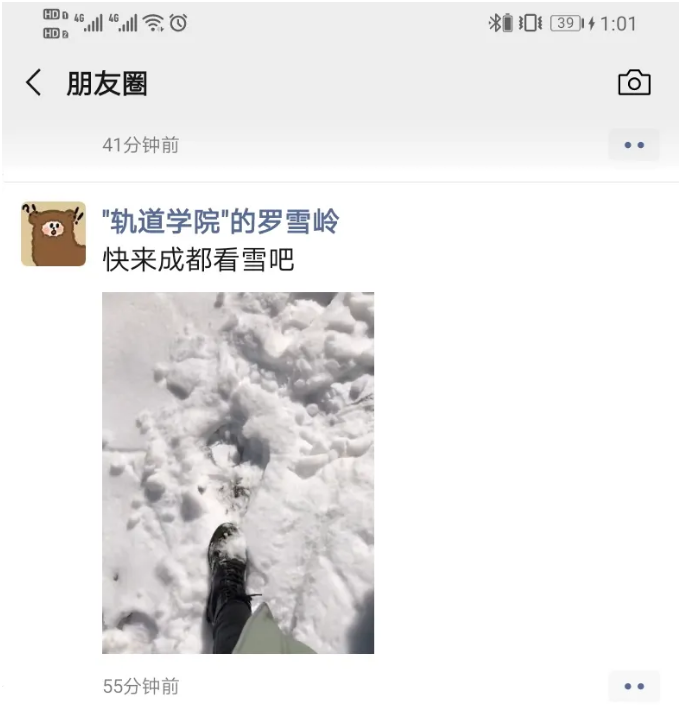Image resolution: width=680 pixels, height=705 pixels.
Task: Open the camera to post a moment
Action: pos(634,83)
